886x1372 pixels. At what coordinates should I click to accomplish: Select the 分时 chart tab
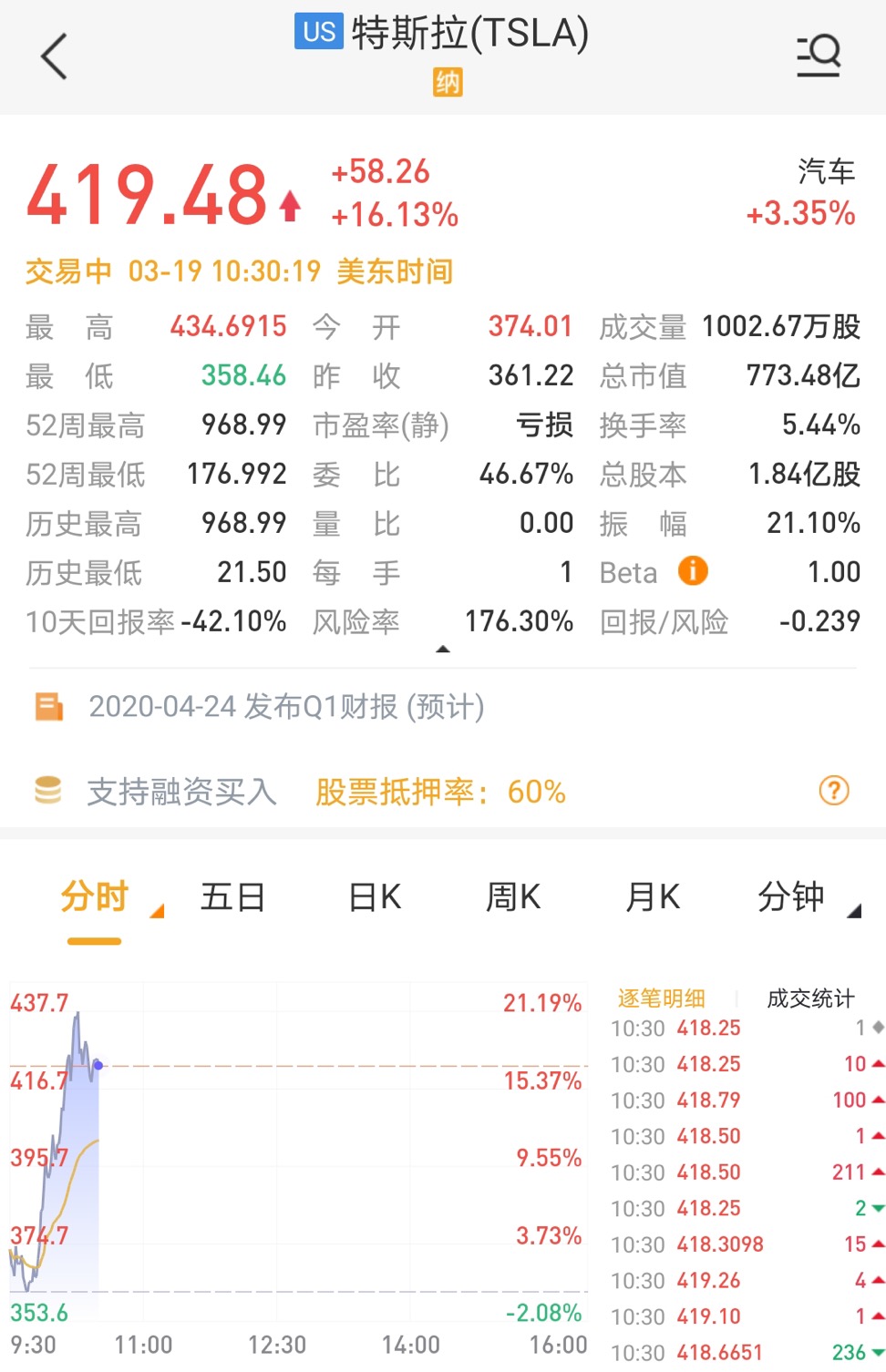(x=95, y=897)
